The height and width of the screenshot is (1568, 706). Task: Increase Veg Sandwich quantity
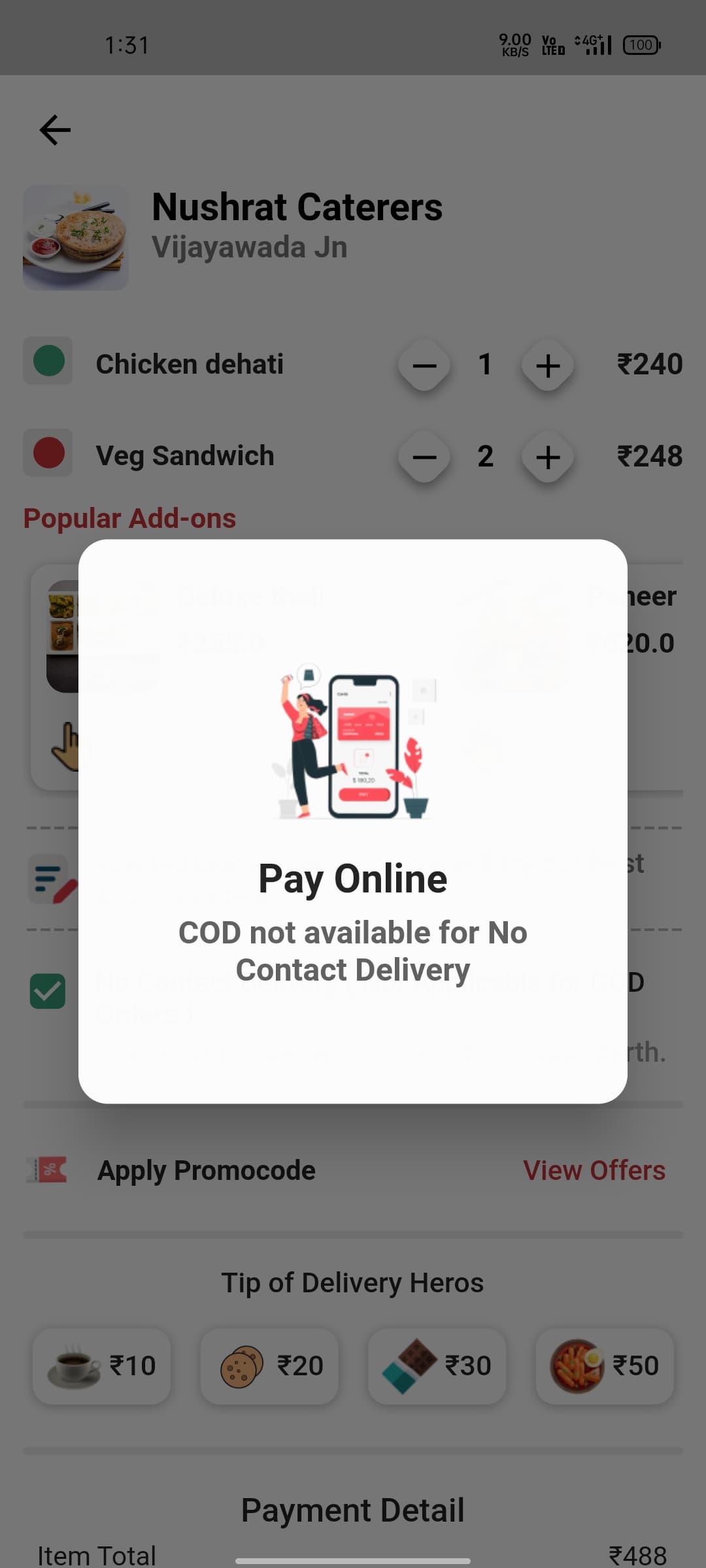tap(548, 457)
